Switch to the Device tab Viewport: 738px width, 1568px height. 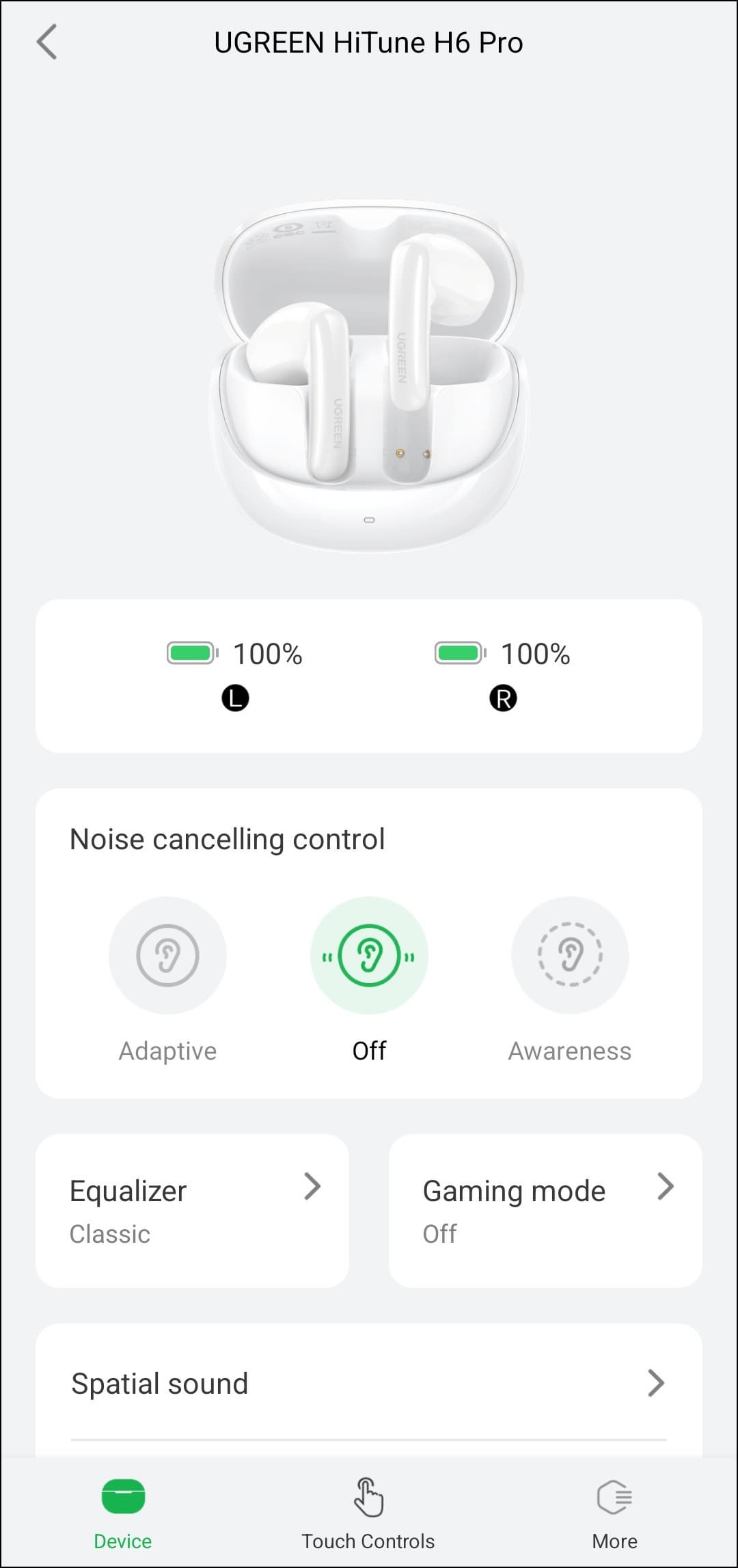(123, 1511)
